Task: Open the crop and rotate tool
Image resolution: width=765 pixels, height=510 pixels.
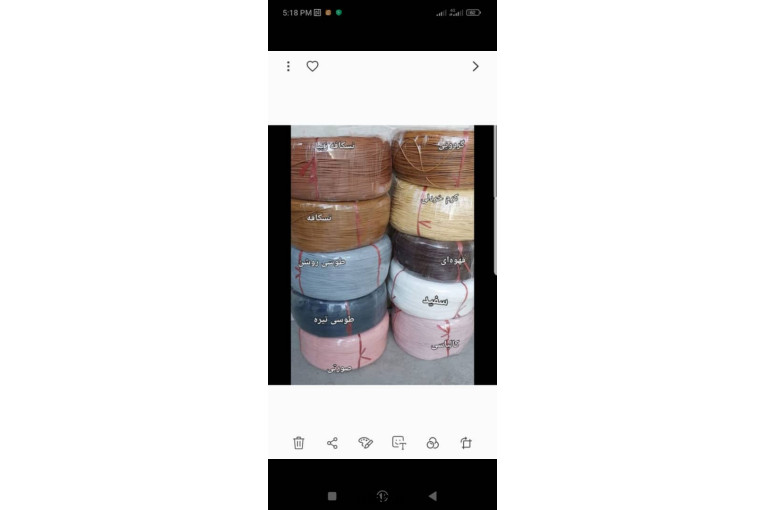Action: (466, 443)
